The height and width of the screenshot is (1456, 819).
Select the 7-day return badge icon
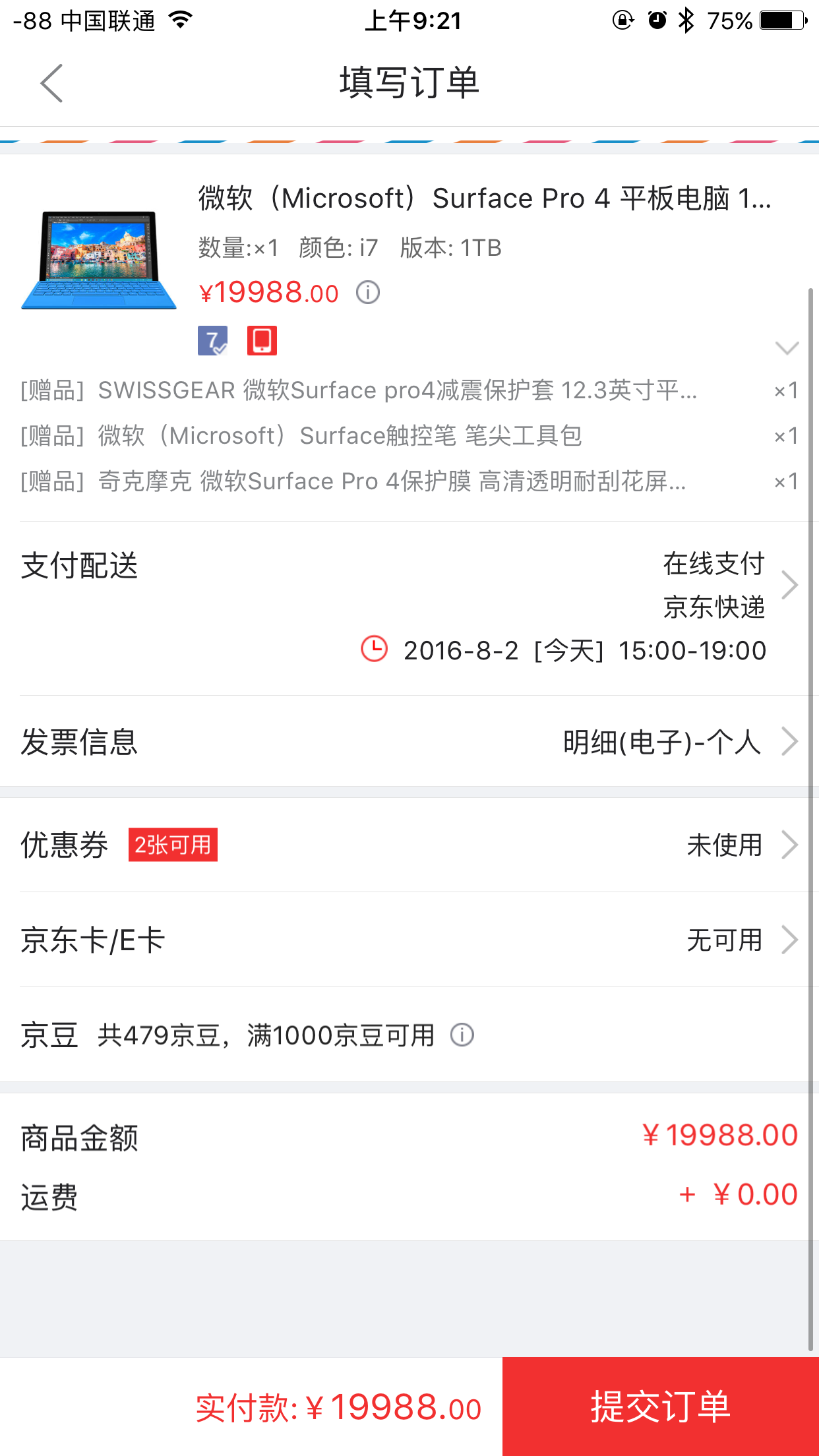(x=212, y=340)
